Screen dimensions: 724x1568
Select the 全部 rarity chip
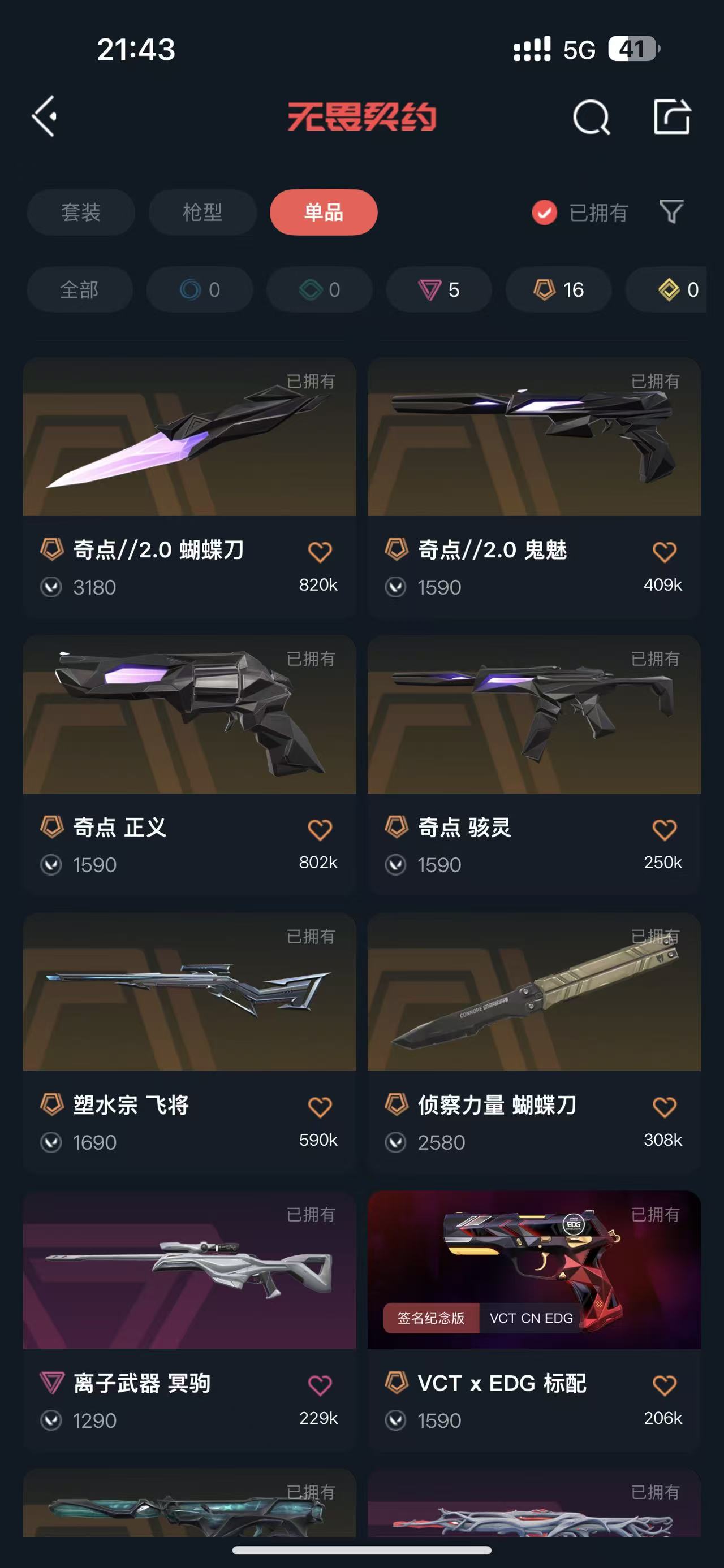79,290
